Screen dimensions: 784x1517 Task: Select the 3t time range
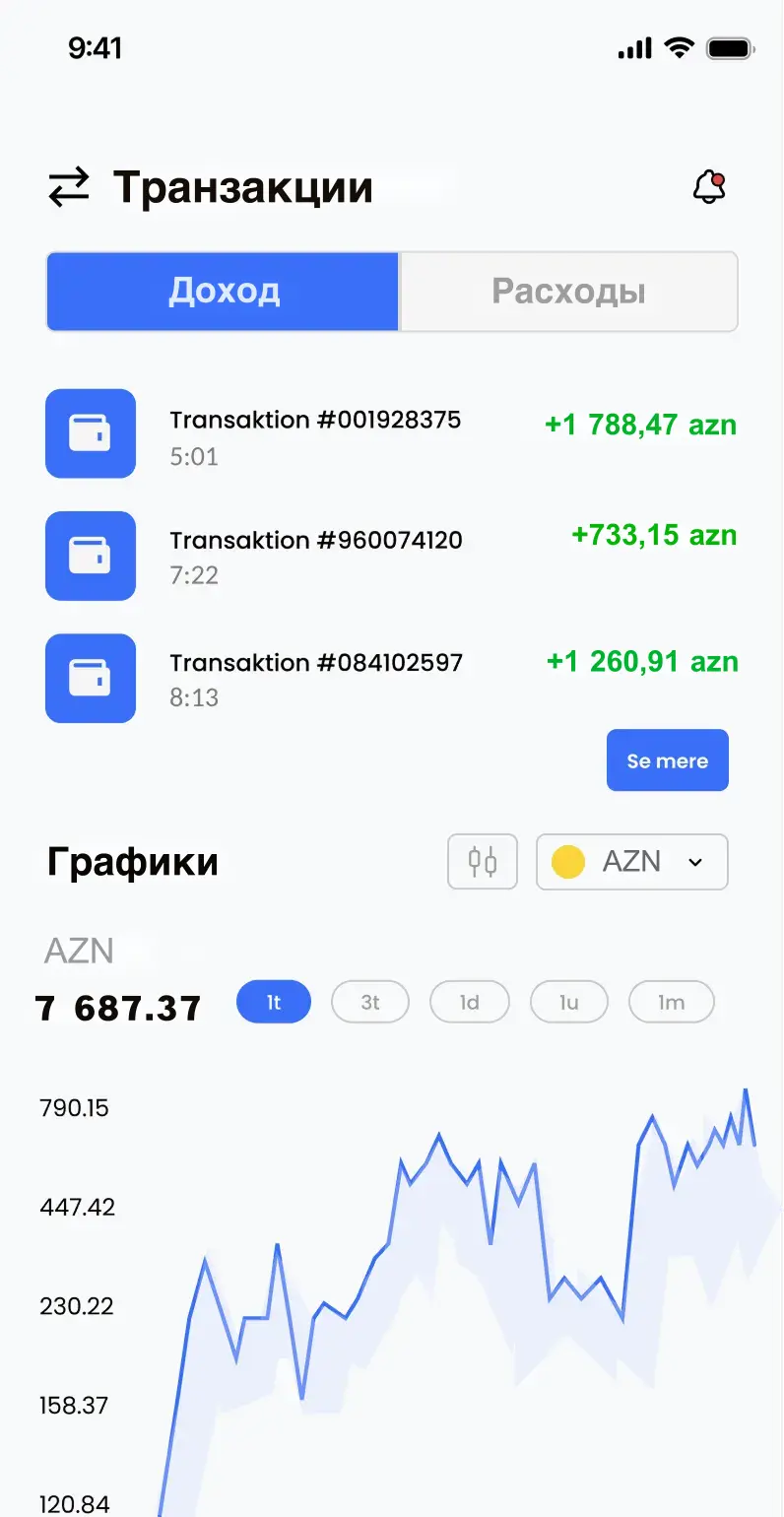[370, 1003]
